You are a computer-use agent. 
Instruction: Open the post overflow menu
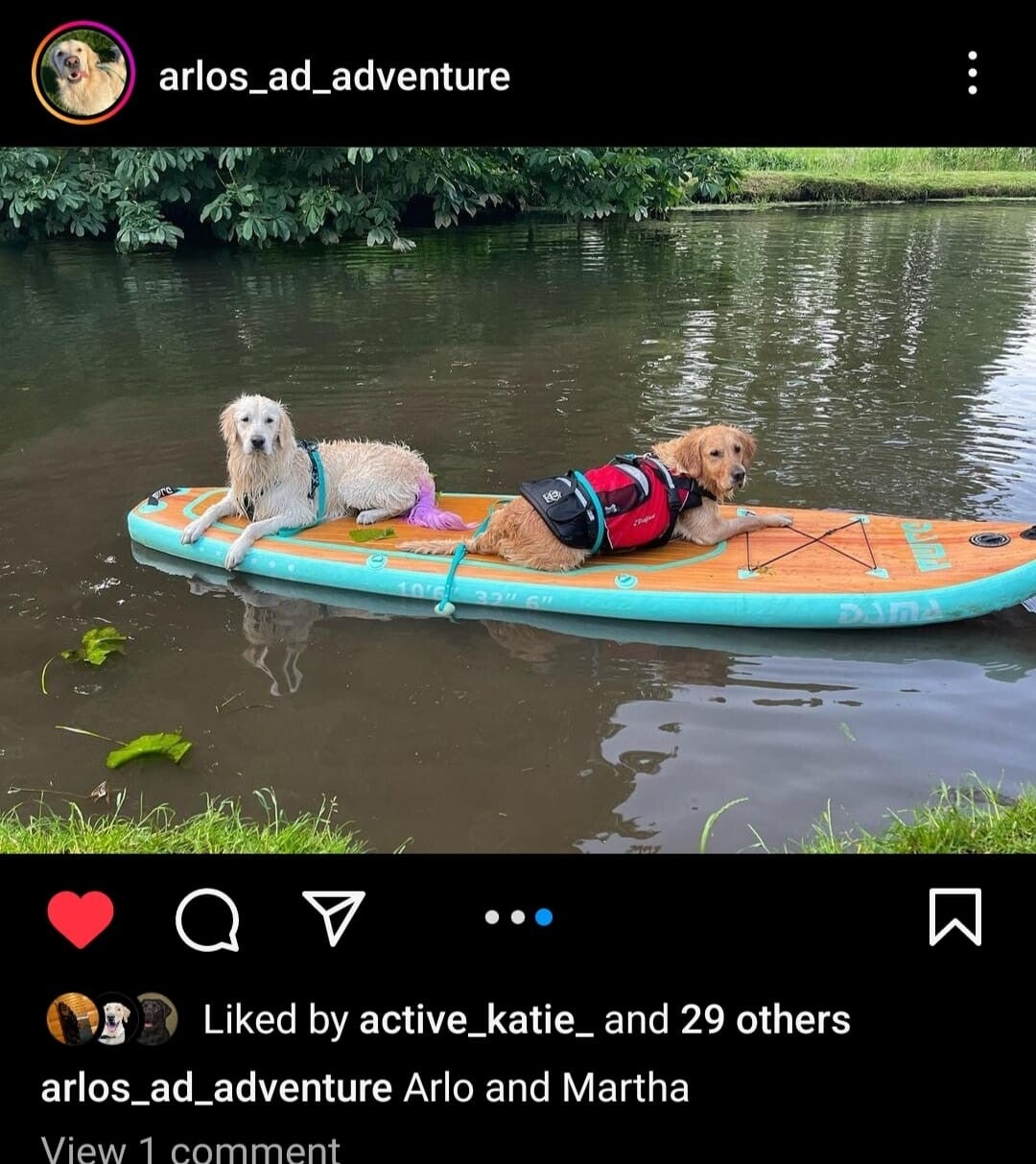click(x=972, y=73)
